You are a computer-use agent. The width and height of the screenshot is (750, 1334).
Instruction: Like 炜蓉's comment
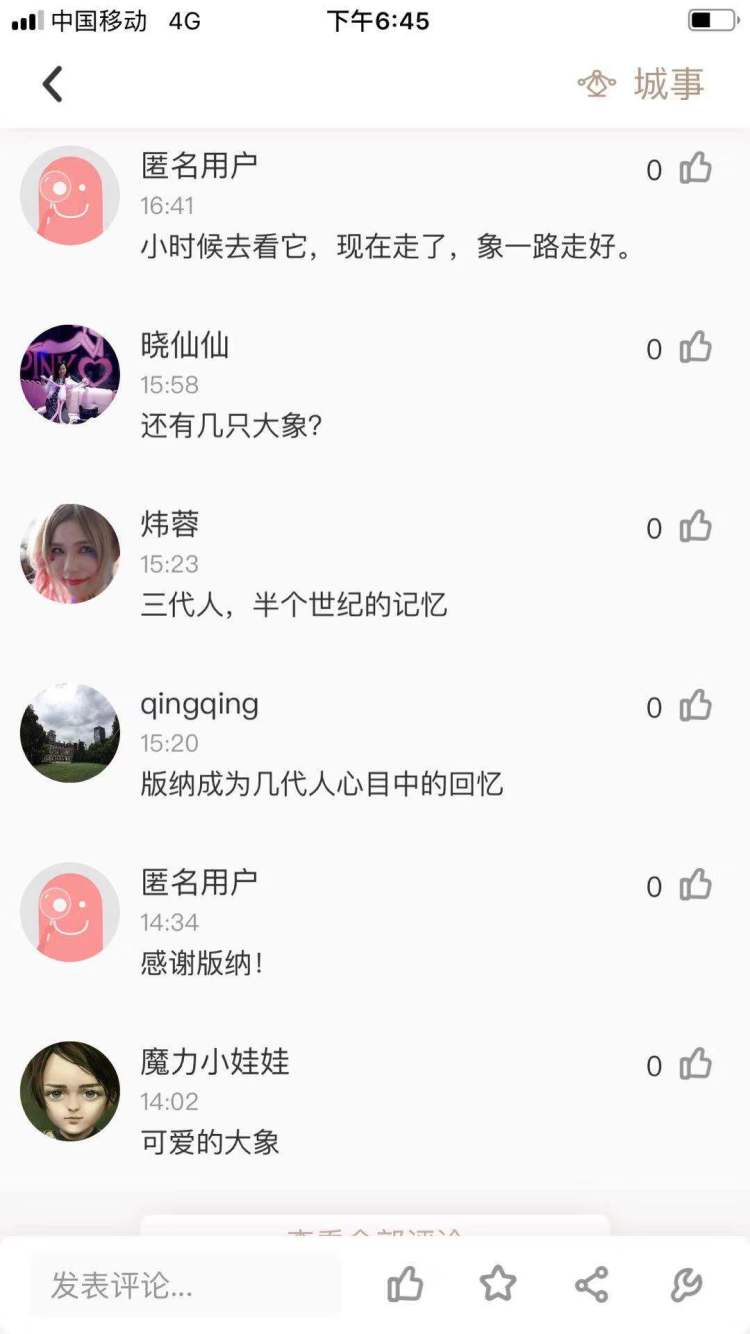[x=695, y=527]
